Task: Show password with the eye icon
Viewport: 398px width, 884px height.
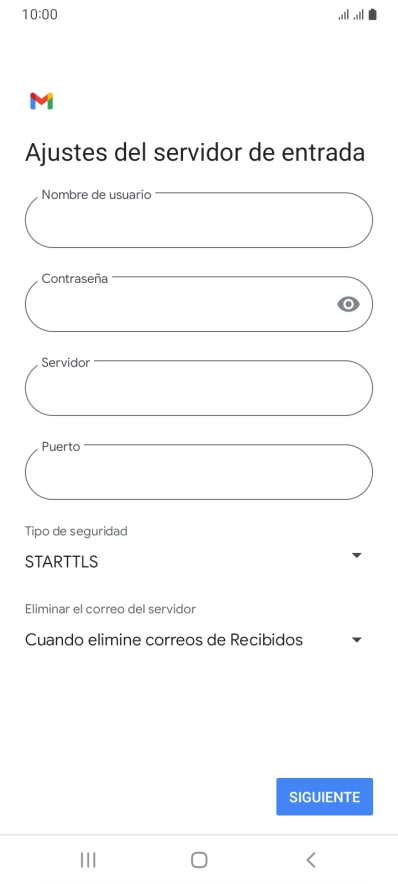Action: click(x=348, y=304)
